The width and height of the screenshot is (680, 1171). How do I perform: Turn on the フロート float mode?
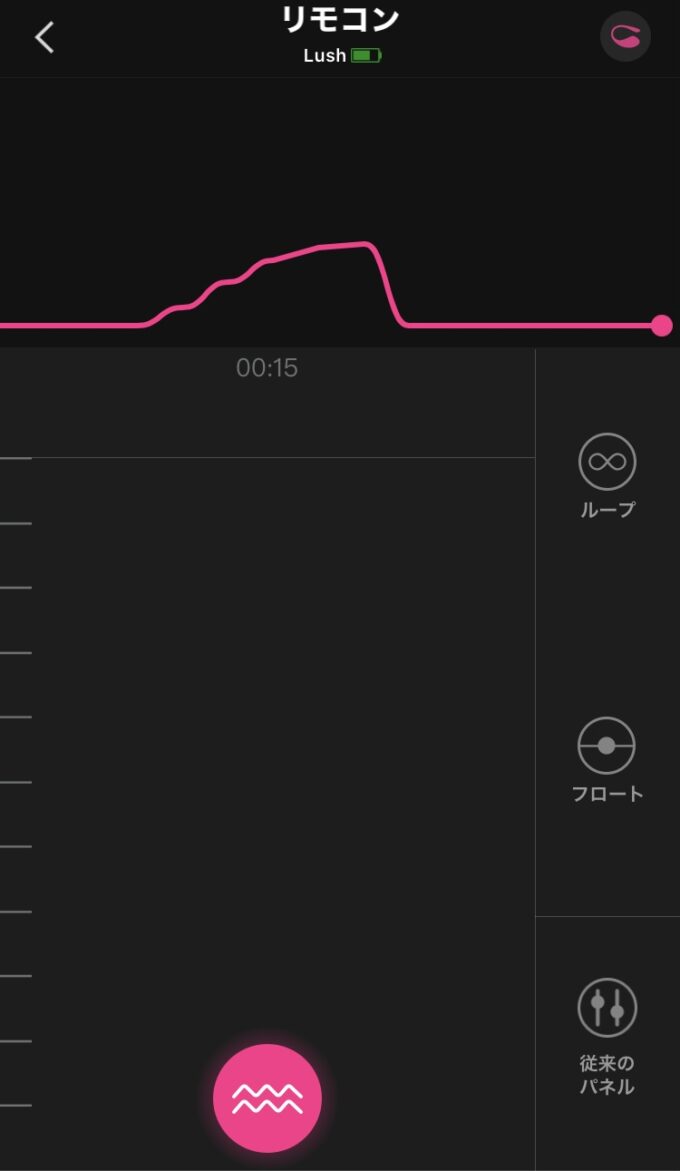pyautogui.click(x=607, y=760)
